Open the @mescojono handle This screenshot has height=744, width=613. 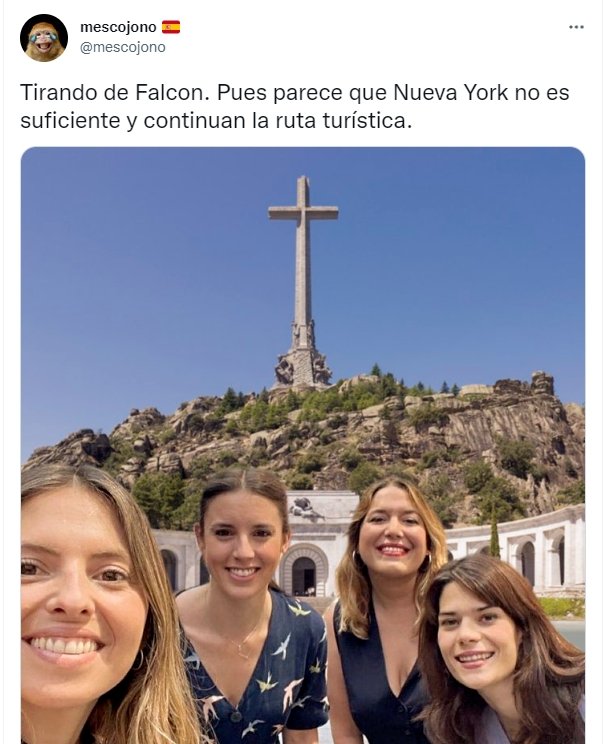[x=123, y=47]
